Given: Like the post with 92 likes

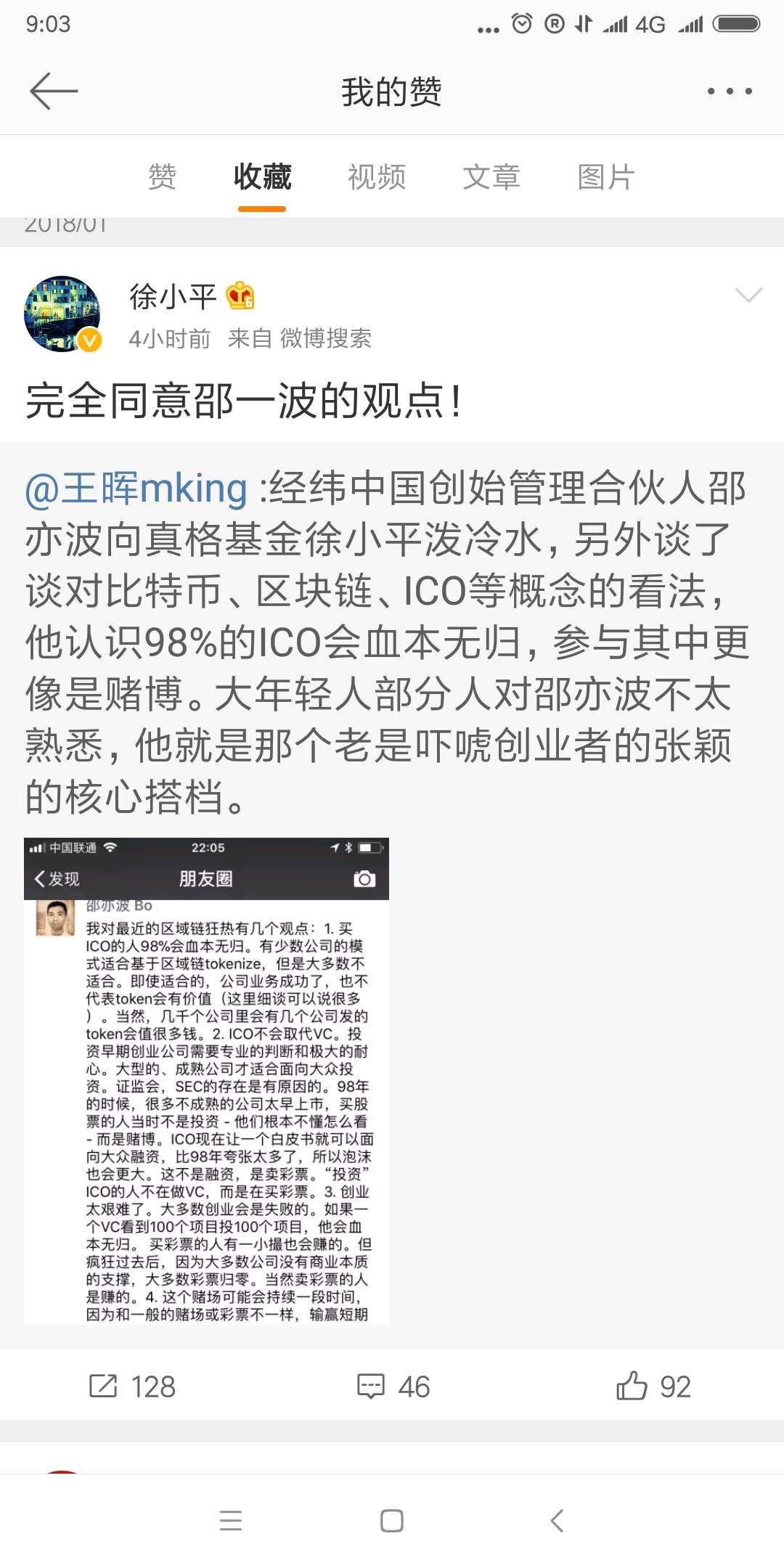Looking at the screenshot, I should [653, 1387].
